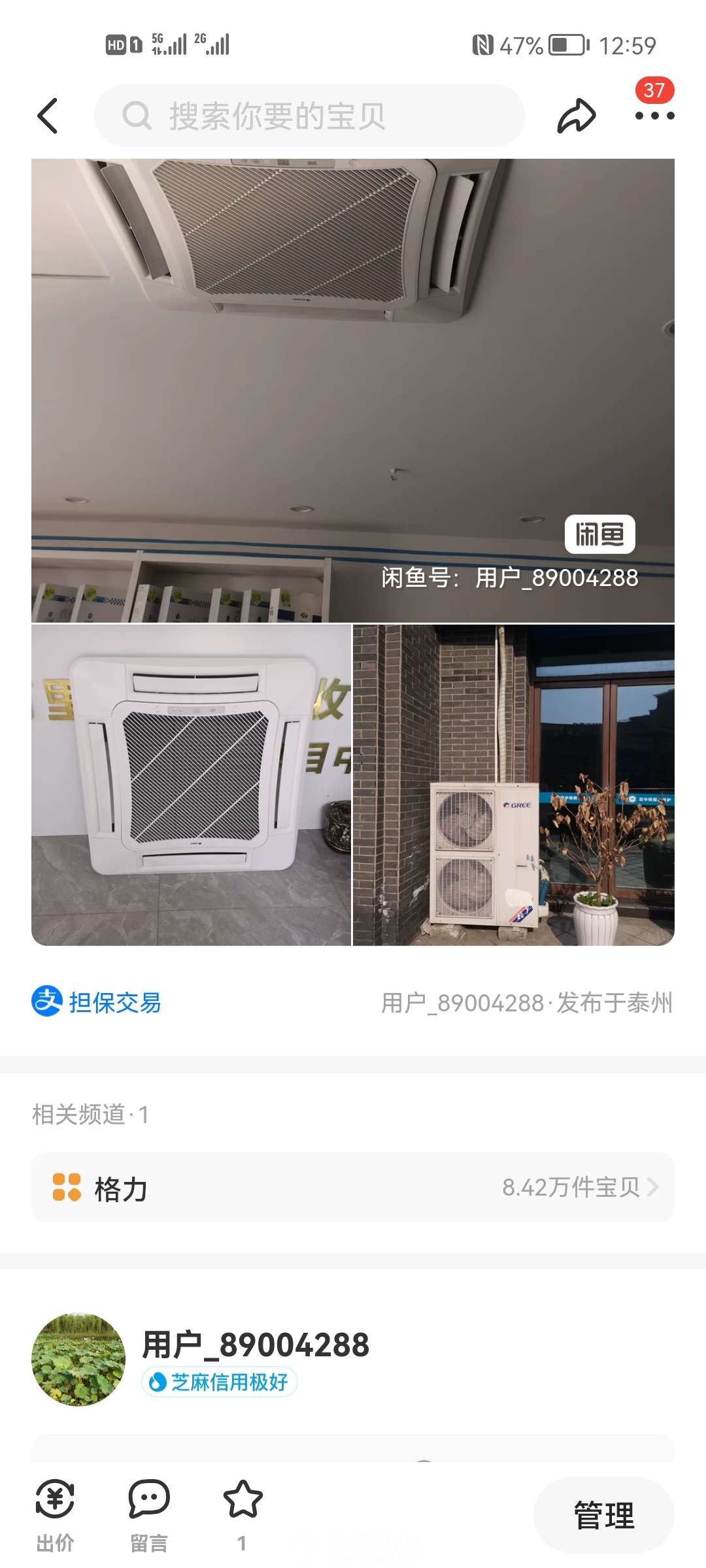
Task: Open the search box for items
Action: 310,116
